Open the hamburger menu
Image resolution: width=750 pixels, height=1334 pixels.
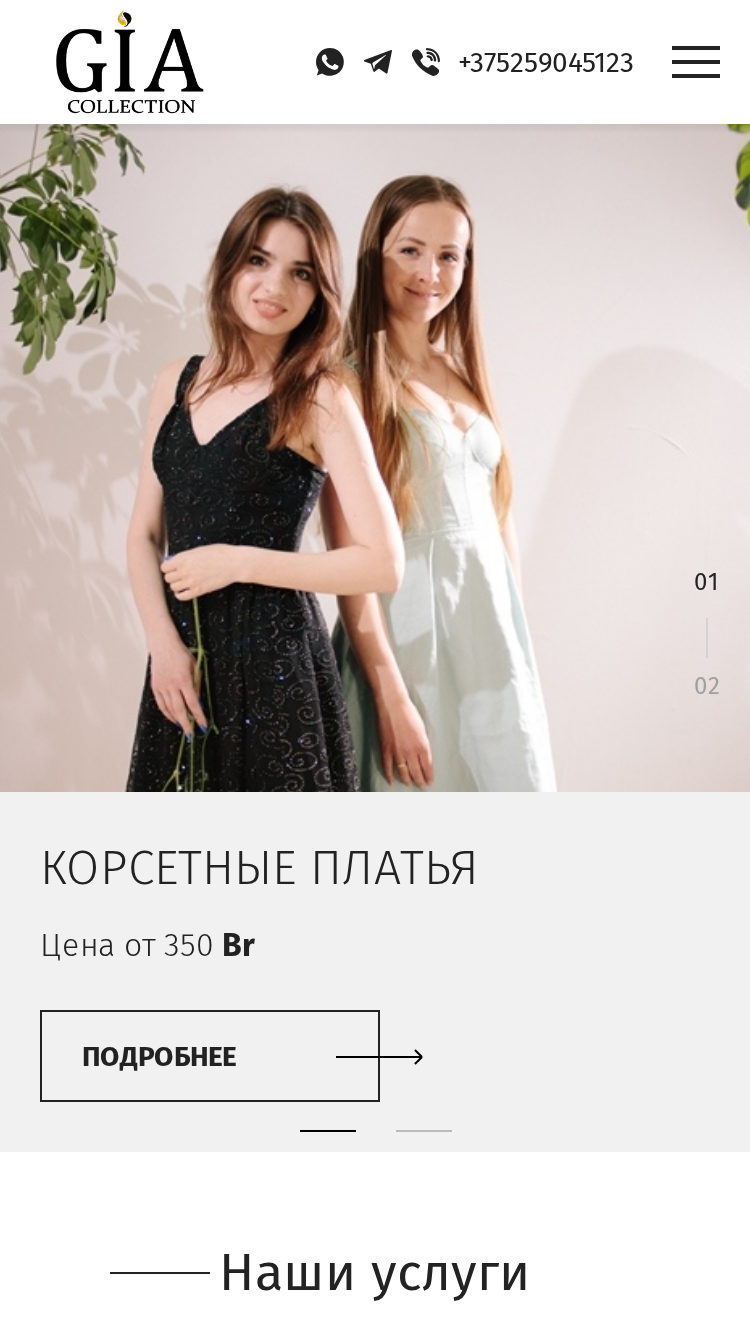click(696, 62)
